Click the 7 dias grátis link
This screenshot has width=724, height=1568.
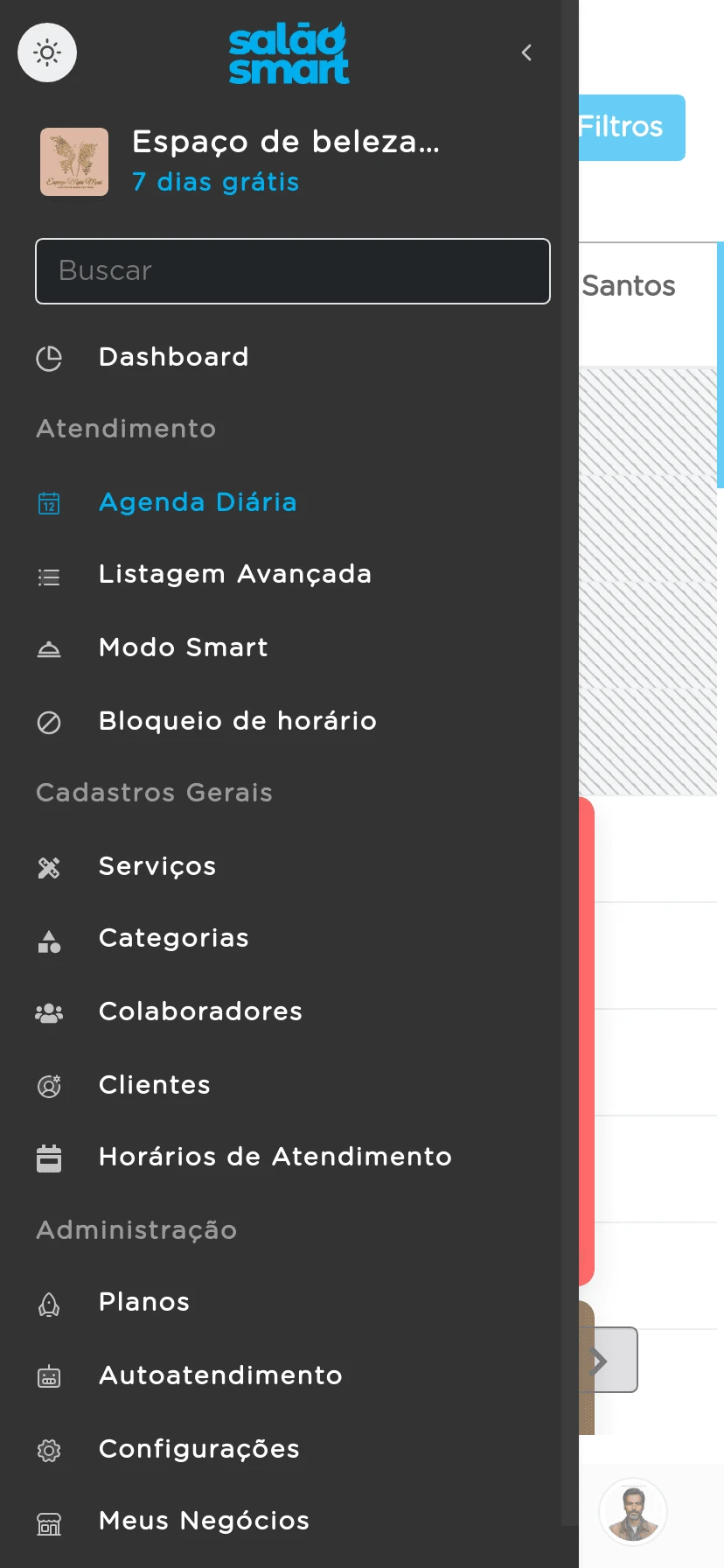click(x=216, y=182)
